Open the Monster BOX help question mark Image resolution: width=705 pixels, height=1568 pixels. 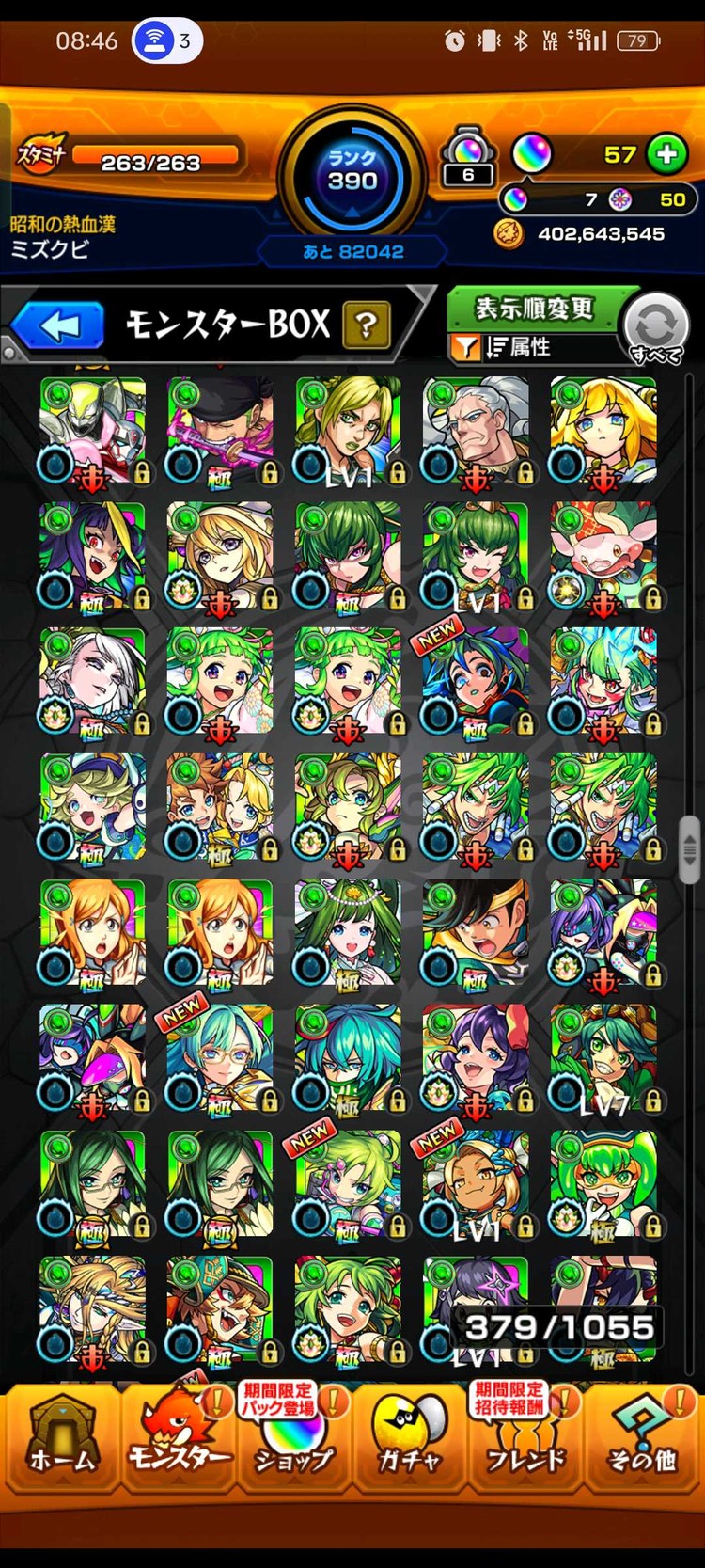click(367, 325)
